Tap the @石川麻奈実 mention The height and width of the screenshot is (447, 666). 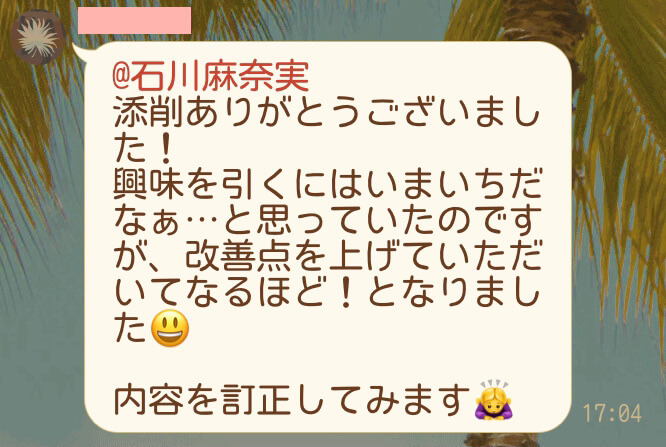tap(211, 77)
